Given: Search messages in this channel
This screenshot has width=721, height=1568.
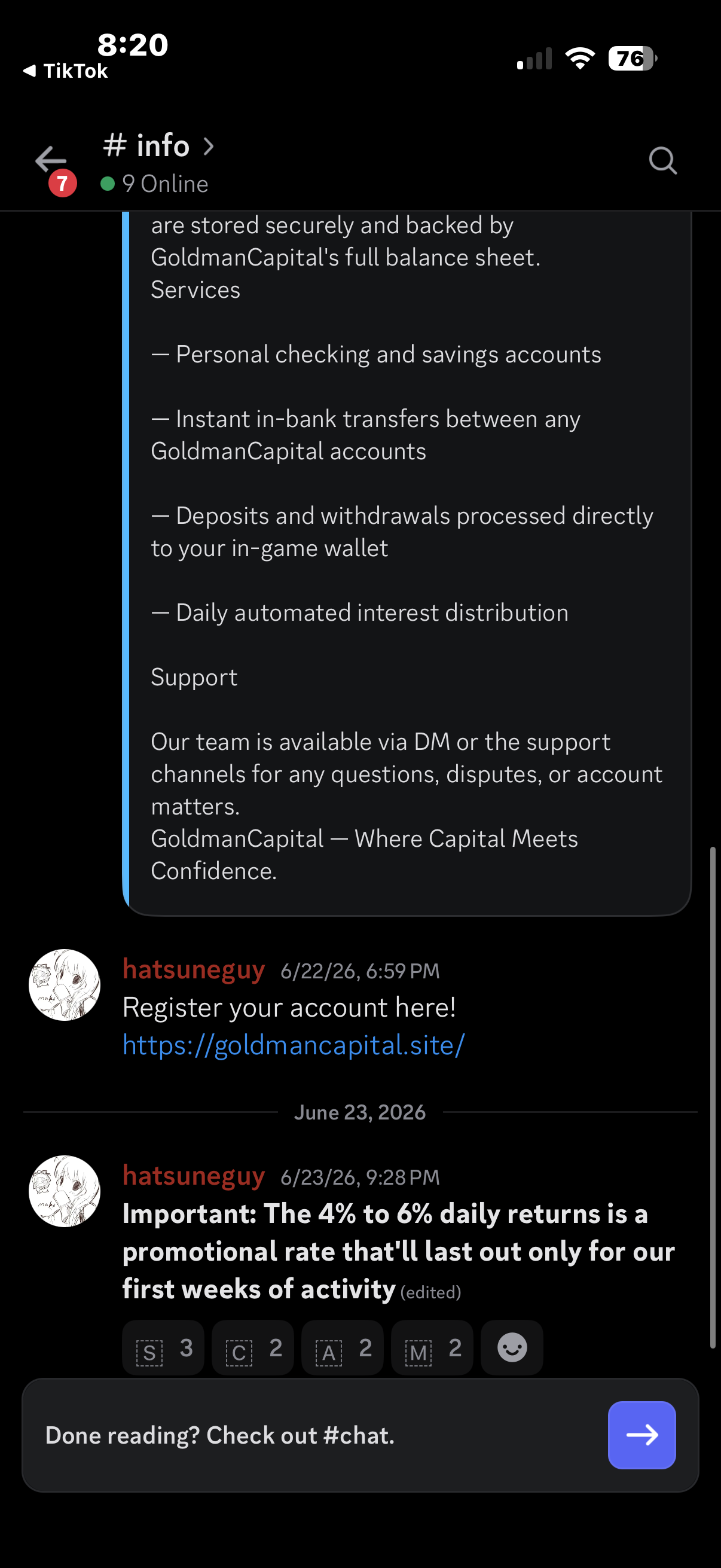Looking at the screenshot, I should coord(662,161).
